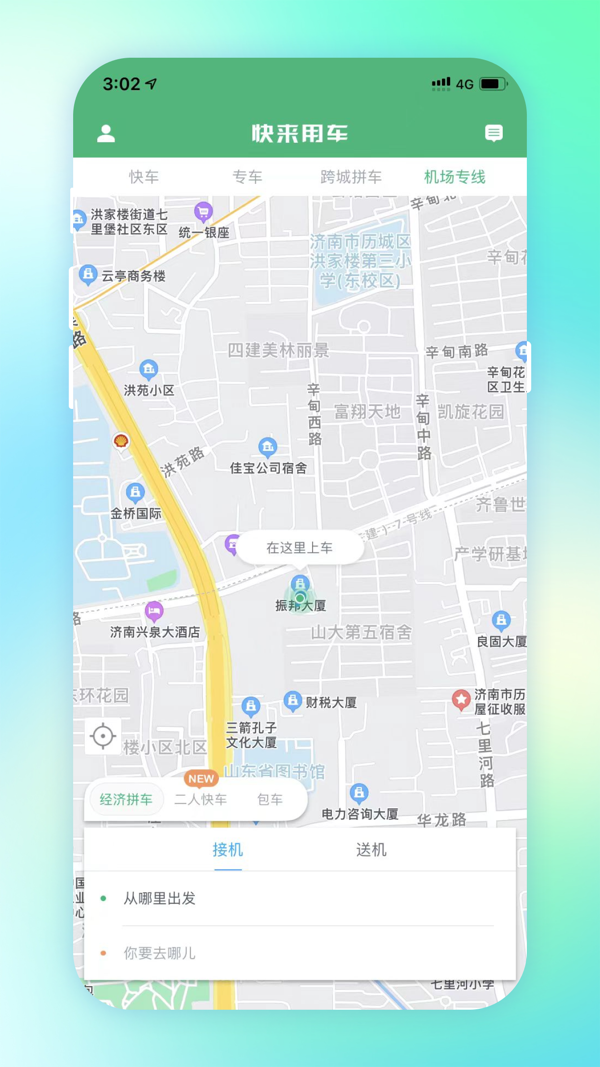Tap the 你要去哪儿 destination field

pyautogui.click(x=300, y=953)
